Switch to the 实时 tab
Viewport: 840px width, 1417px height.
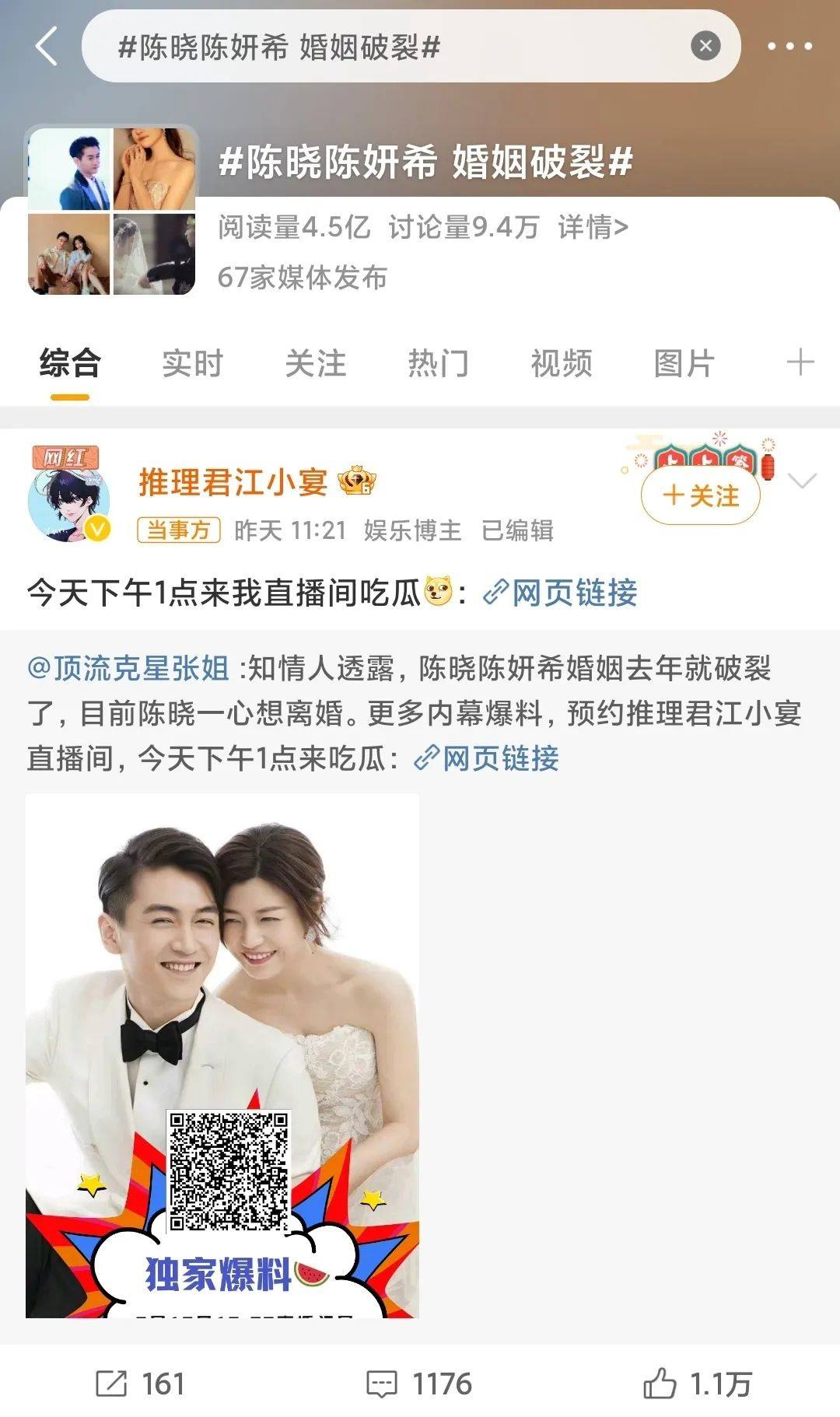(192, 363)
